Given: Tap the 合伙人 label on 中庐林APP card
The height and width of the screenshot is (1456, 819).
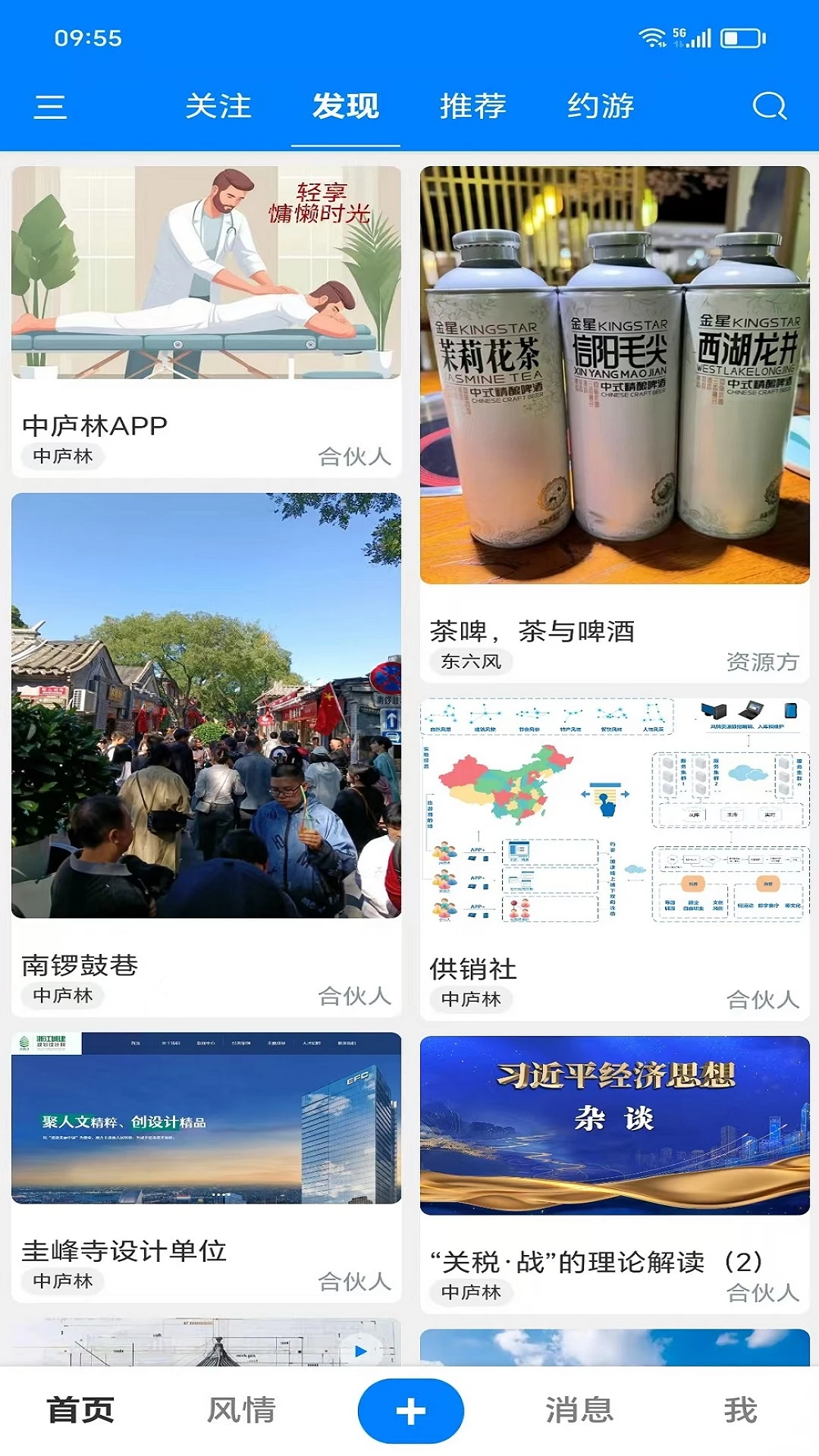Looking at the screenshot, I should tap(353, 457).
